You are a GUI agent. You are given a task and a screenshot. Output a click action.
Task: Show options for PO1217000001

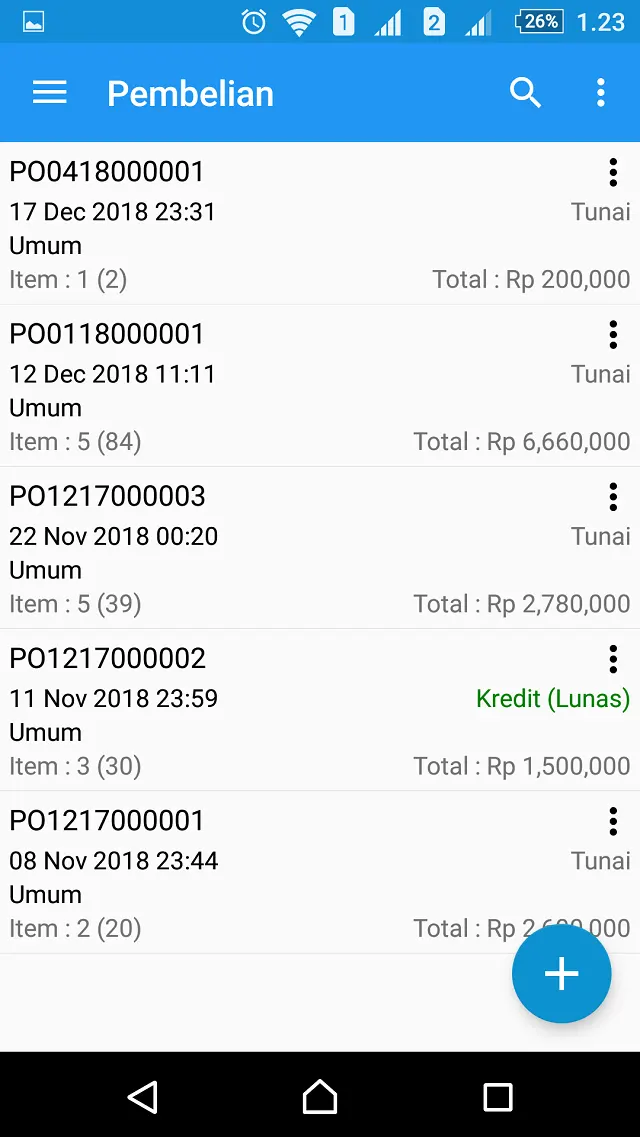(612, 822)
